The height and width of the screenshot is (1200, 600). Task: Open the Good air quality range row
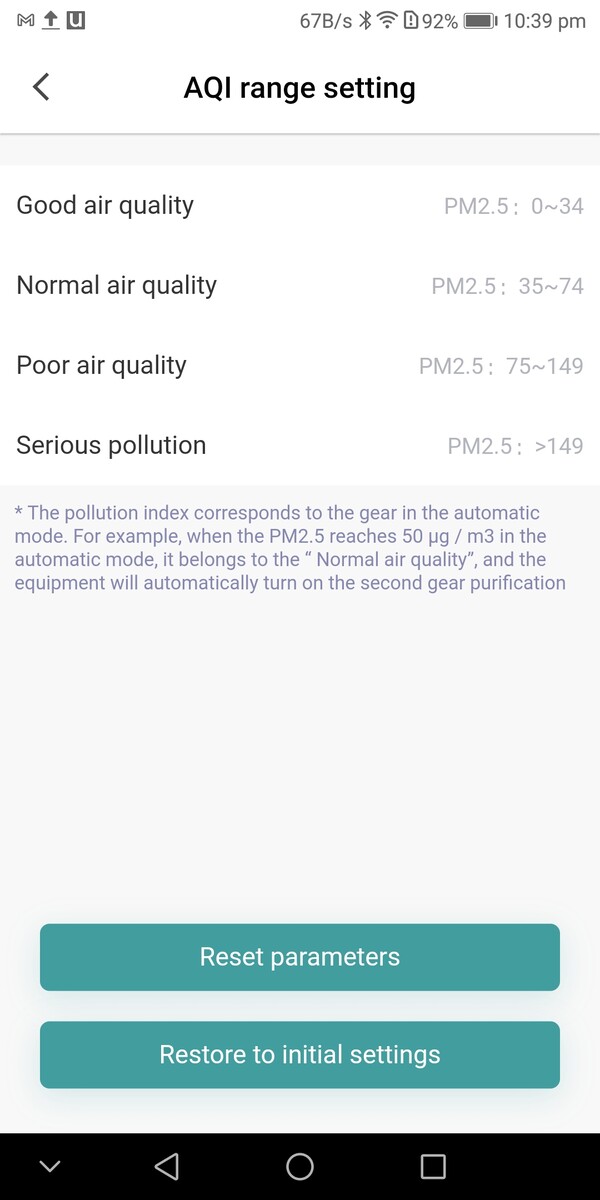(x=300, y=206)
